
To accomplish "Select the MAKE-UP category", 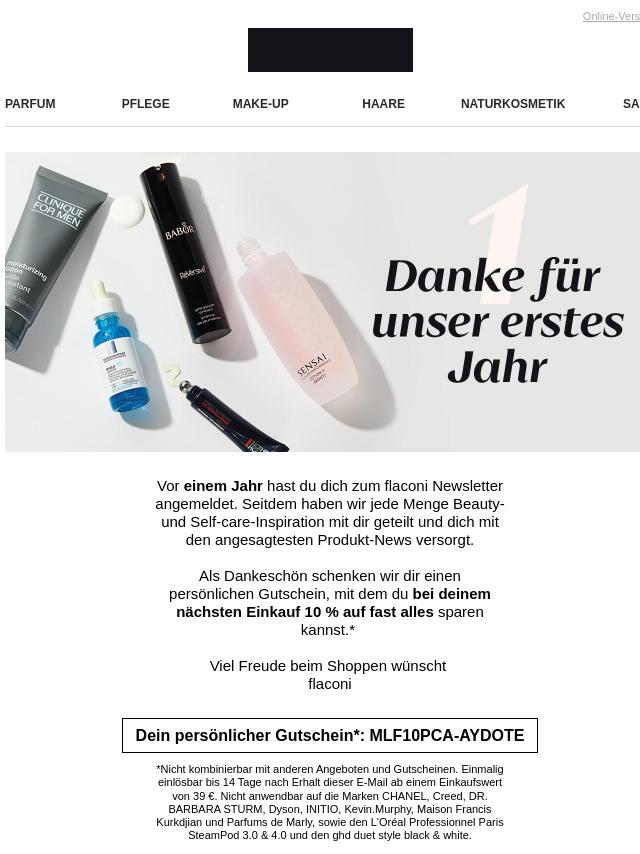I will click(x=260, y=104).
